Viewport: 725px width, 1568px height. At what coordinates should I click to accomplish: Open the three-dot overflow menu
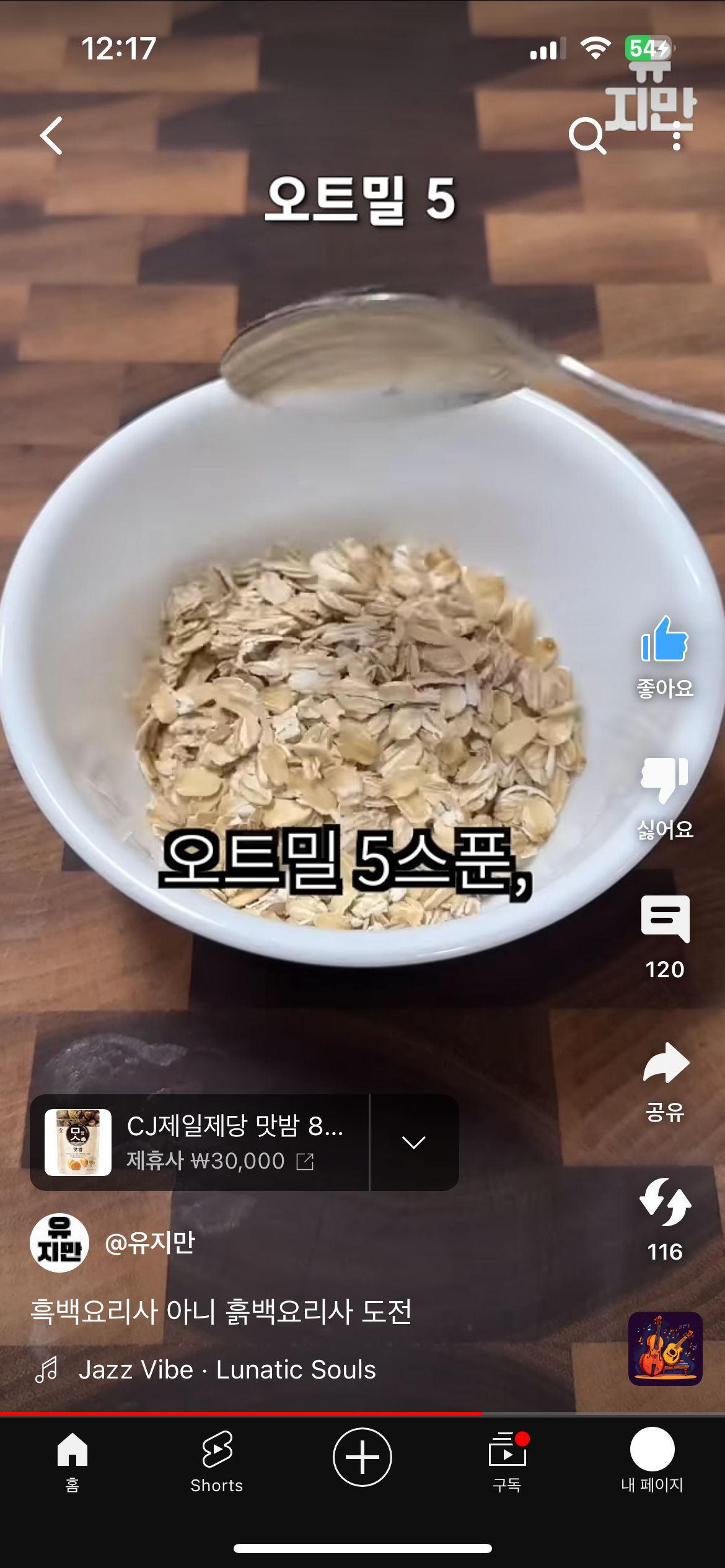click(x=677, y=136)
